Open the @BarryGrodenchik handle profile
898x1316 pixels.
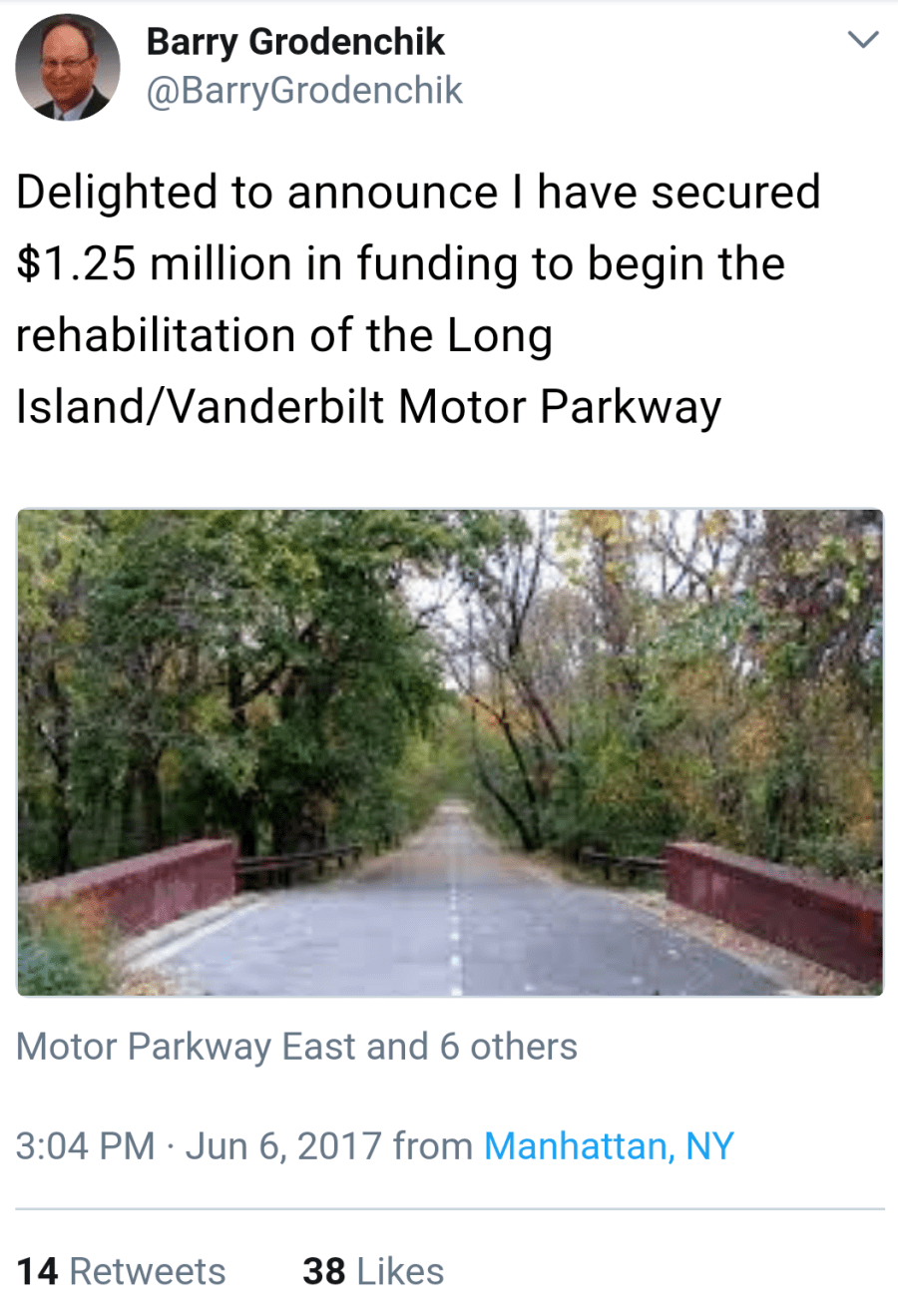click(x=304, y=91)
